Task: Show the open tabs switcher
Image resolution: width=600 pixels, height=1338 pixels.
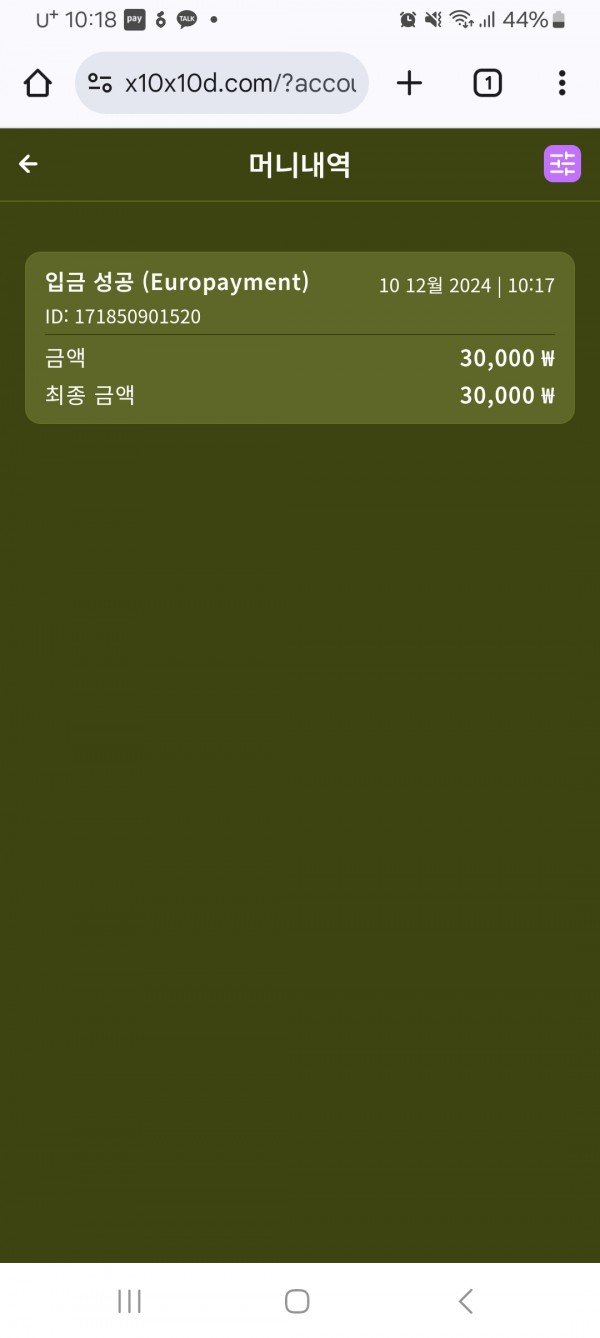Action: pyautogui.click(x=487, y=83)
